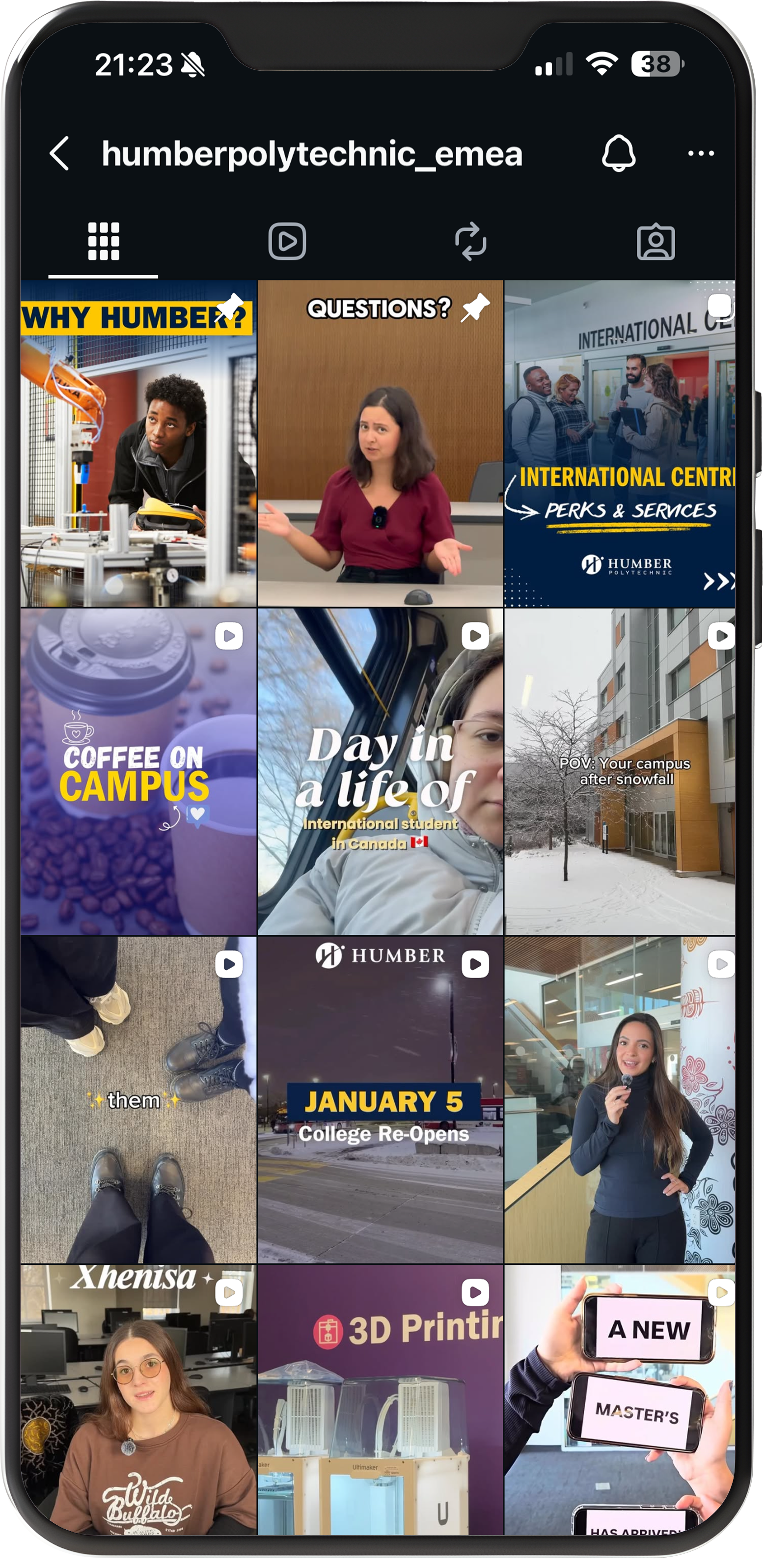Open the three-dot overflow menu
765x1568 pixels.
[x=701, y=153]
